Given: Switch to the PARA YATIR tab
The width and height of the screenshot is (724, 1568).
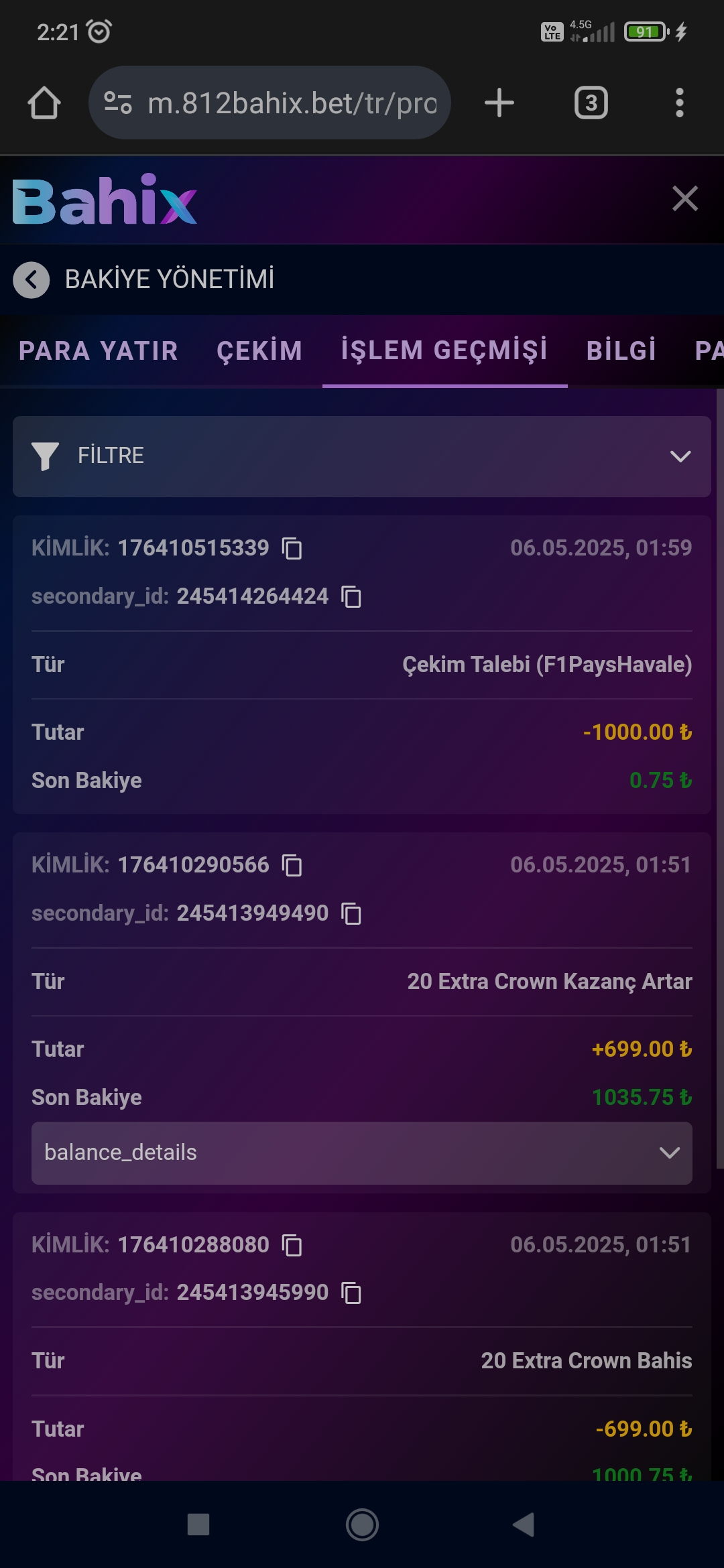Looking at the screenshot, I should click(98, 350).
